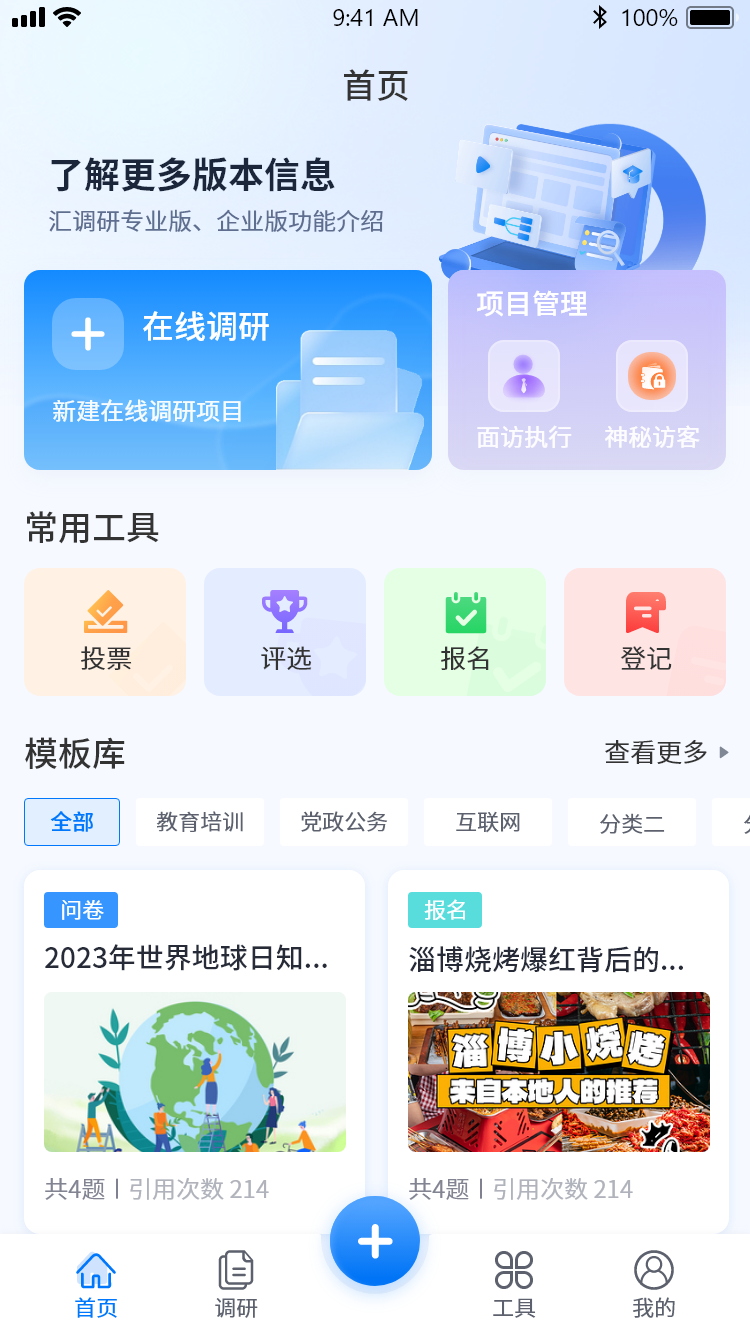The height and width of the screenshot is (1334, 750).
Task: Filter templates by 分类二
Action: click(632, 823)
